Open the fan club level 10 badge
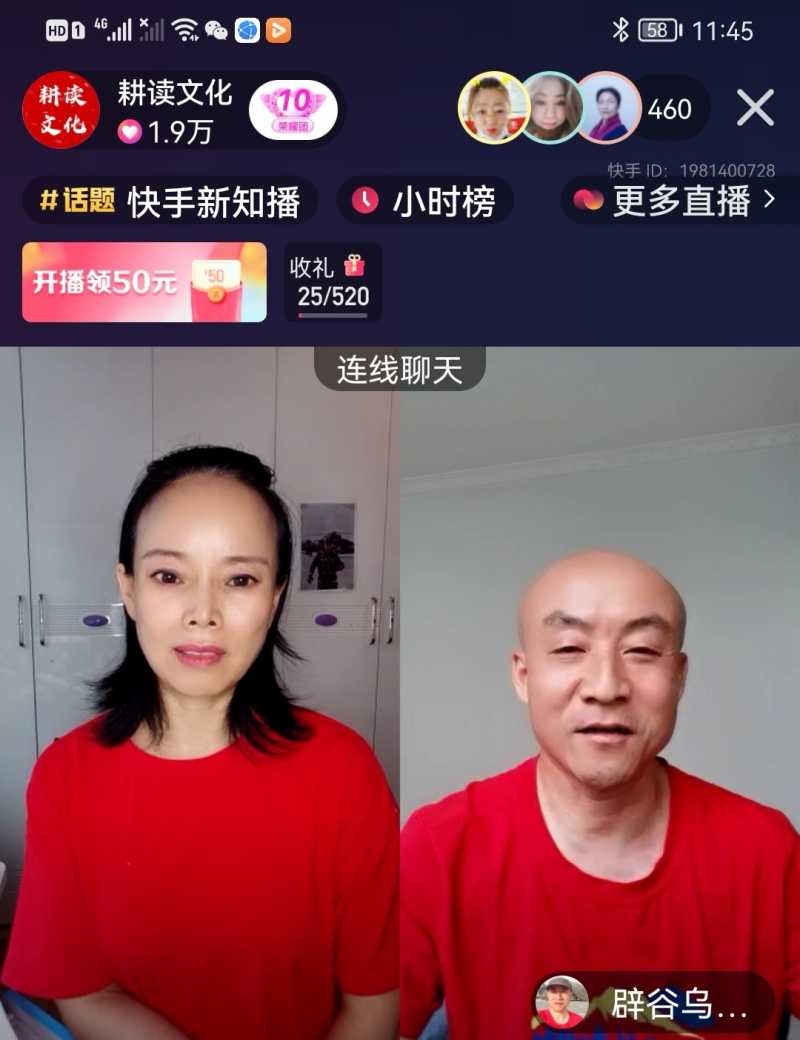This screenshot has height=1040, width=800. 293,110
